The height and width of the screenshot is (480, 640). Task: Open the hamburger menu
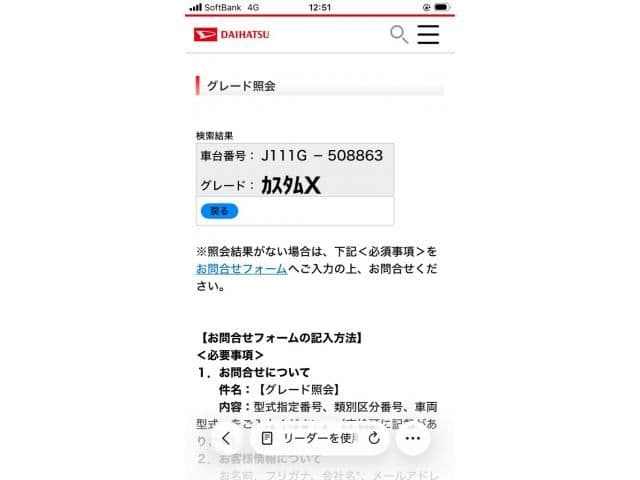[x=428, y=34]
